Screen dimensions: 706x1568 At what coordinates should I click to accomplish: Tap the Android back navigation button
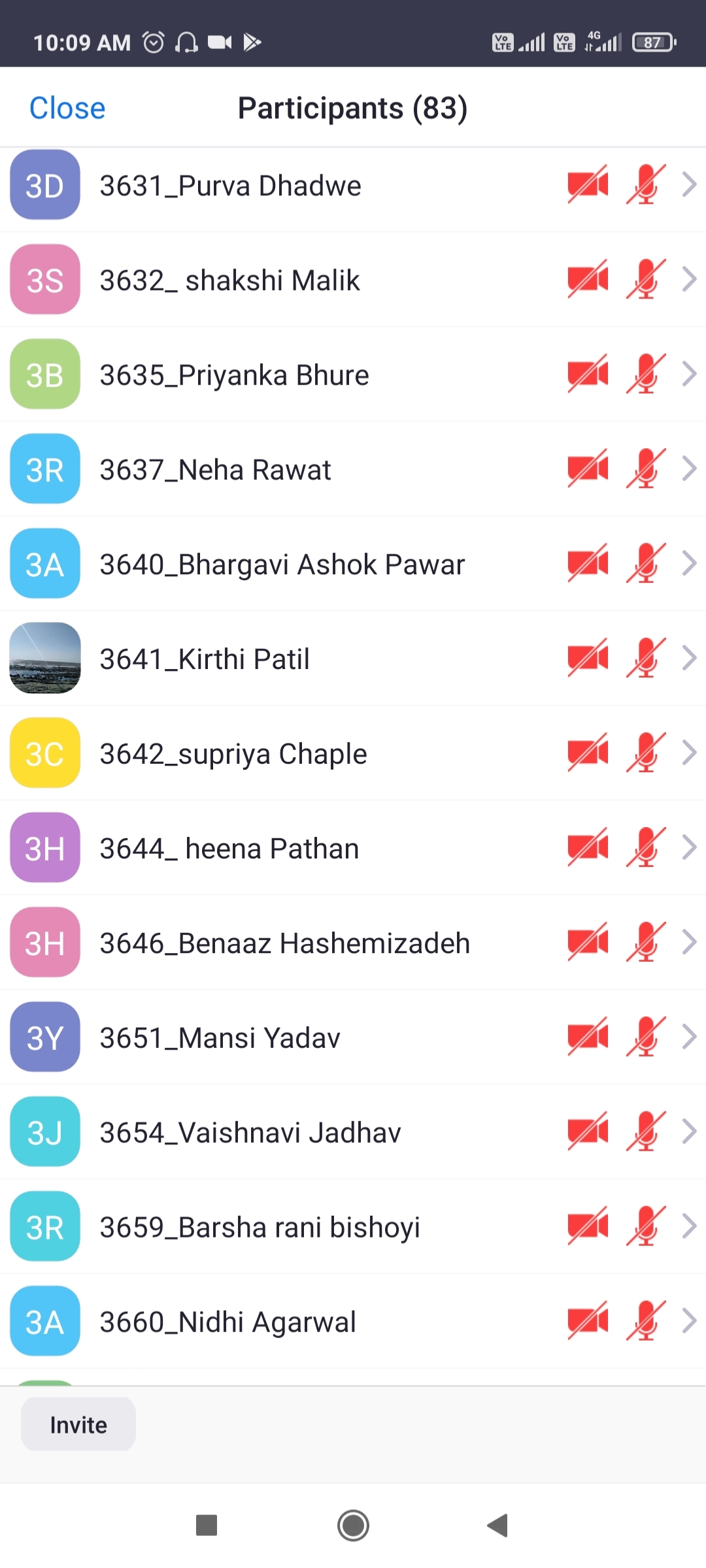[498, 1526]
